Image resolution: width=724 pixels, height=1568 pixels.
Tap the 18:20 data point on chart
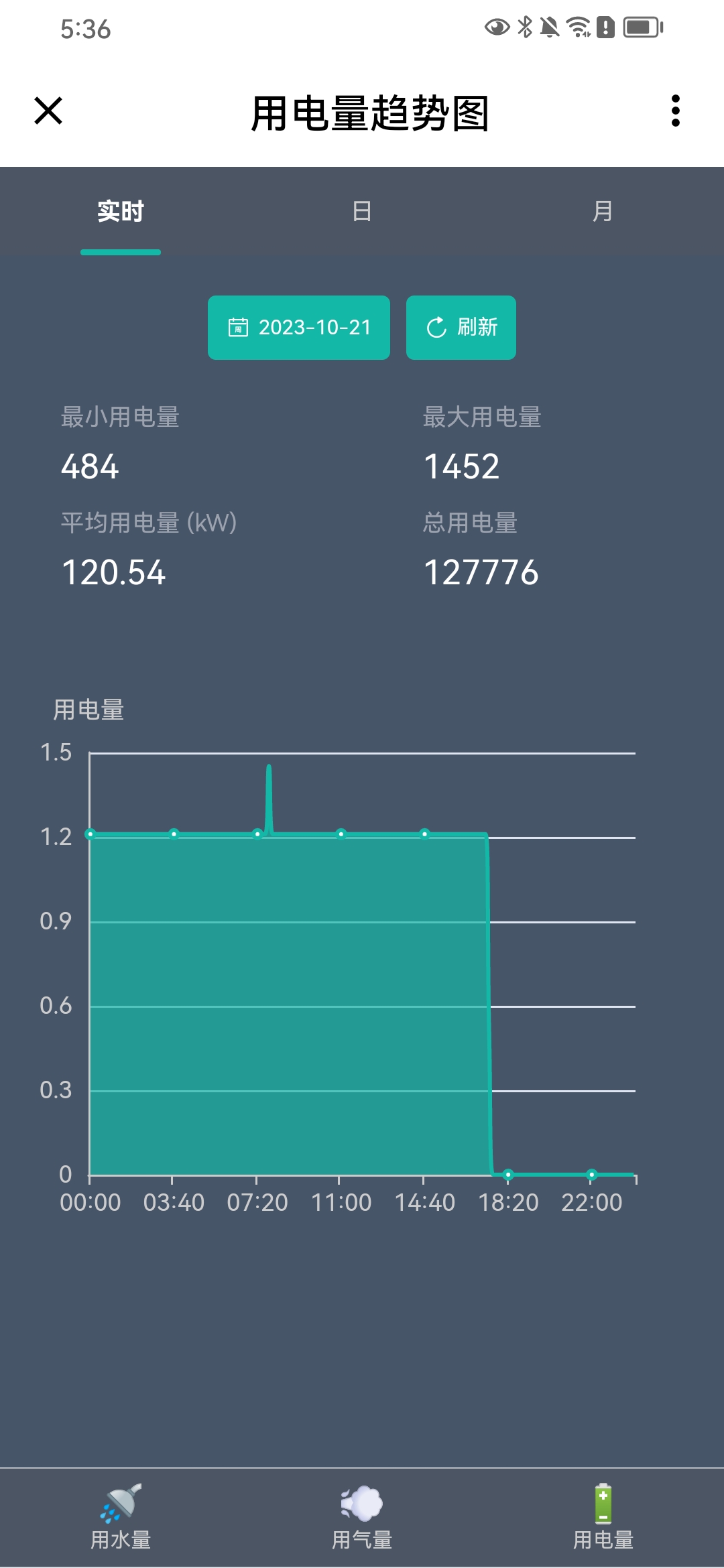[508, 1175]
